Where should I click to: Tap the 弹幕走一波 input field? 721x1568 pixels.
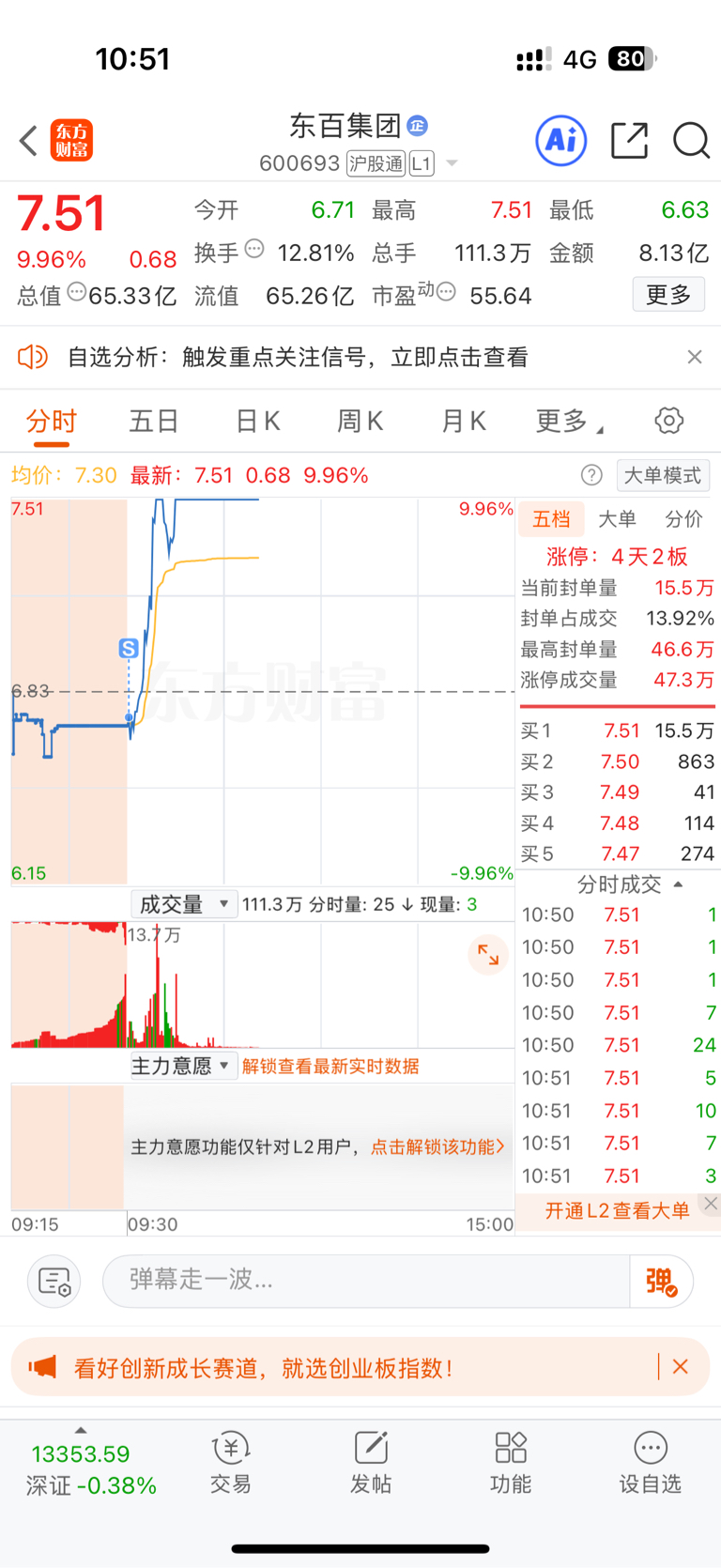tap(366, 1281)
